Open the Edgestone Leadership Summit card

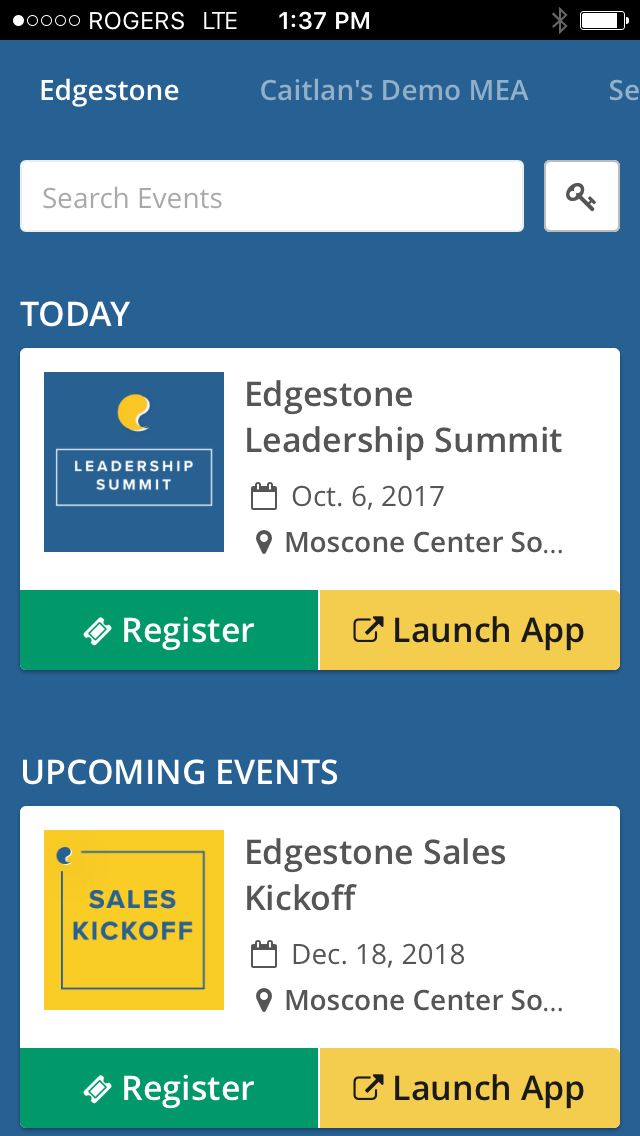pyautogui.click(x=320, y=469)
